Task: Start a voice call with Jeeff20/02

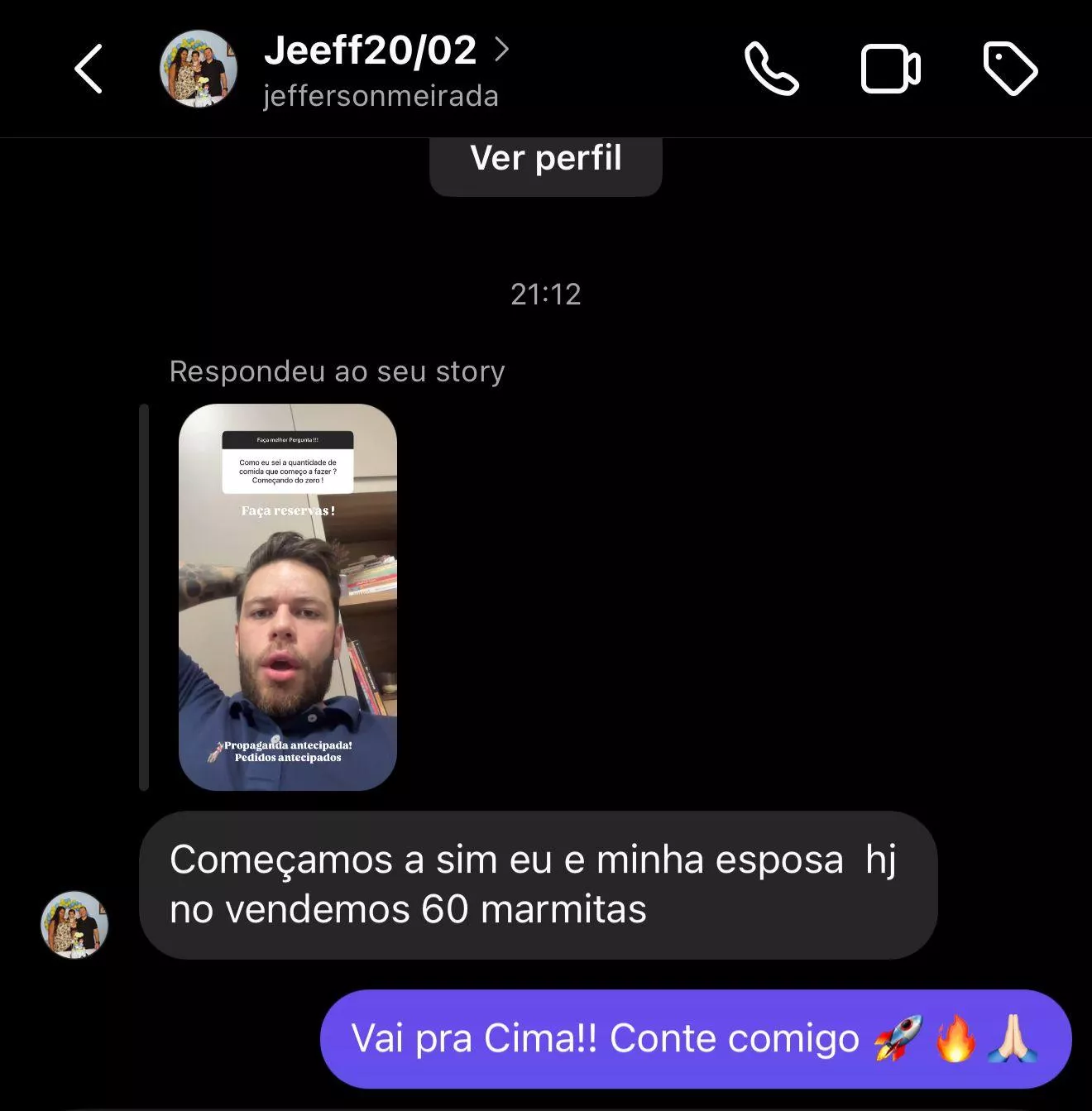Action: [771, 69]
